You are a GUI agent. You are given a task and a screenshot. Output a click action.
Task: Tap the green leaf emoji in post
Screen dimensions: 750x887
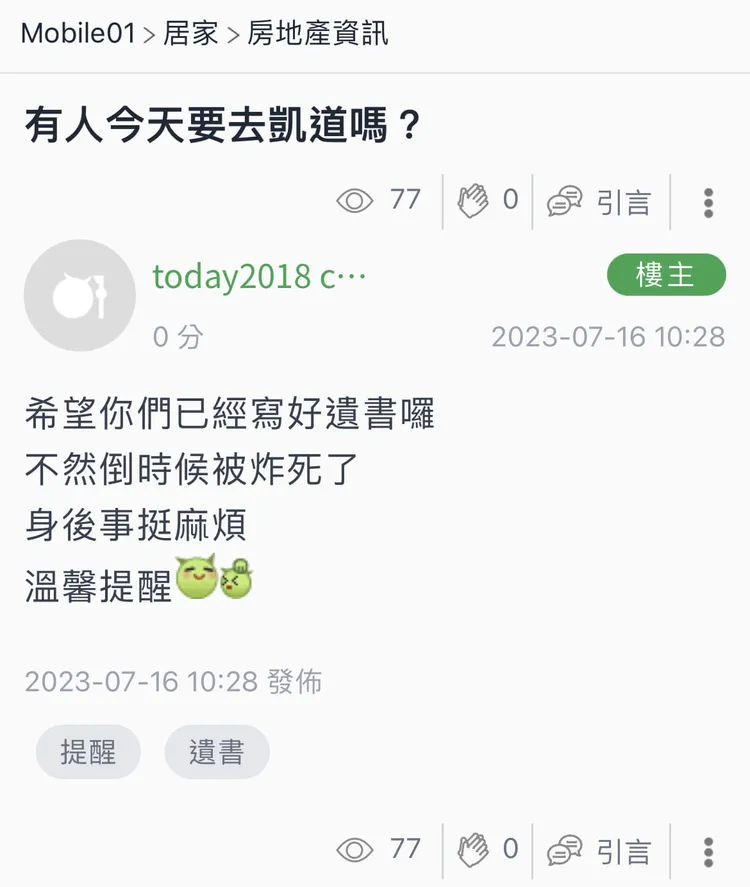click(x=196, y=577)
